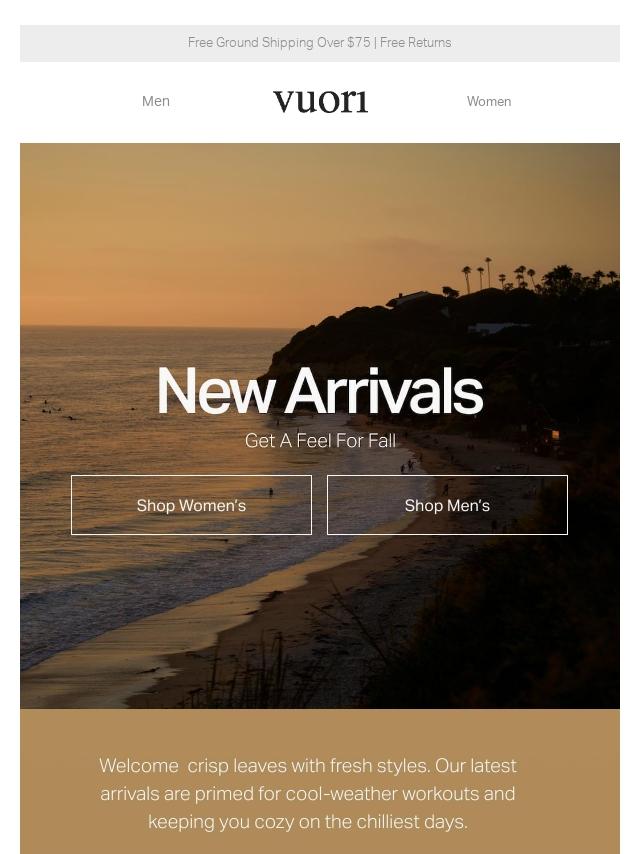
Task: Tap the Shop Men's button
Action: (x=447, y=505)
